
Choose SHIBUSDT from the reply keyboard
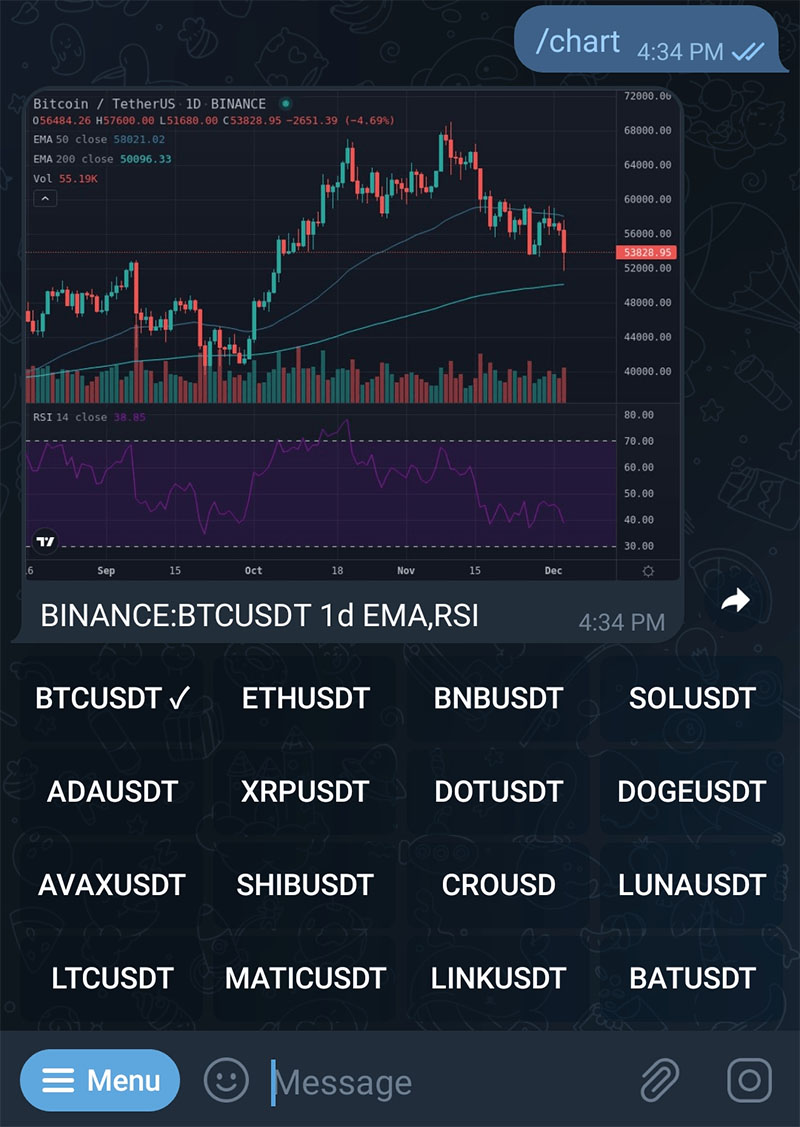[305, 885]
